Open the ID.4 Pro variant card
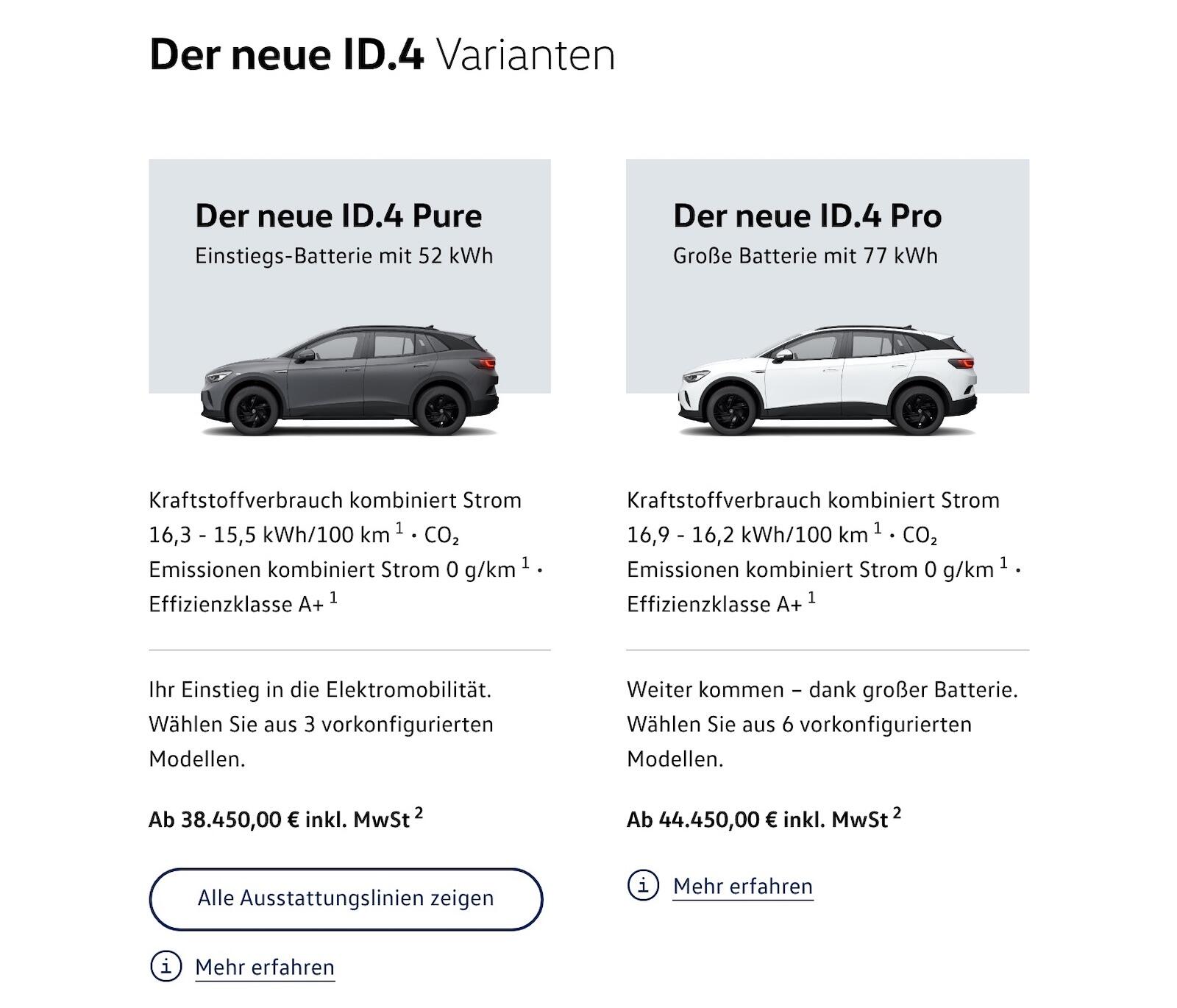Image resolution: width=1177 pixels, height=1008 pixels. (827, 294)
